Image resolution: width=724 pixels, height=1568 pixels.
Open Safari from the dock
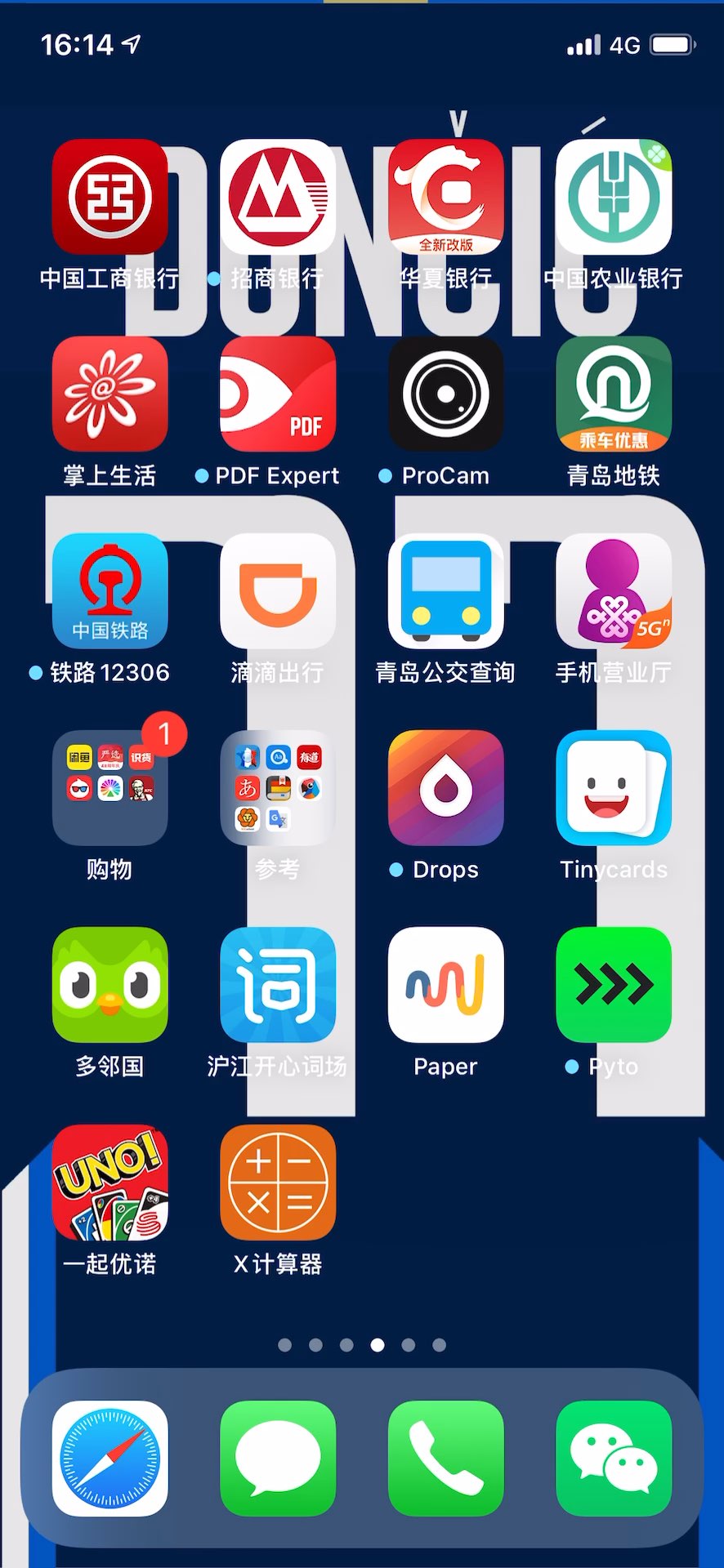[x=109, y=1458]
